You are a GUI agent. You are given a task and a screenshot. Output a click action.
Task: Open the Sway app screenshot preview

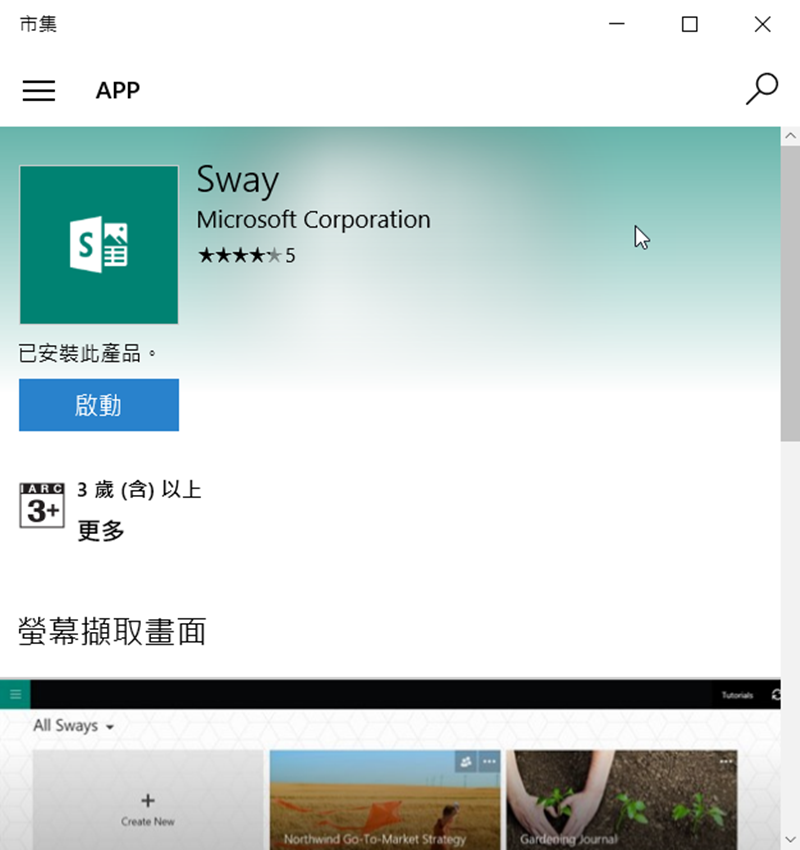click(390, 765)
